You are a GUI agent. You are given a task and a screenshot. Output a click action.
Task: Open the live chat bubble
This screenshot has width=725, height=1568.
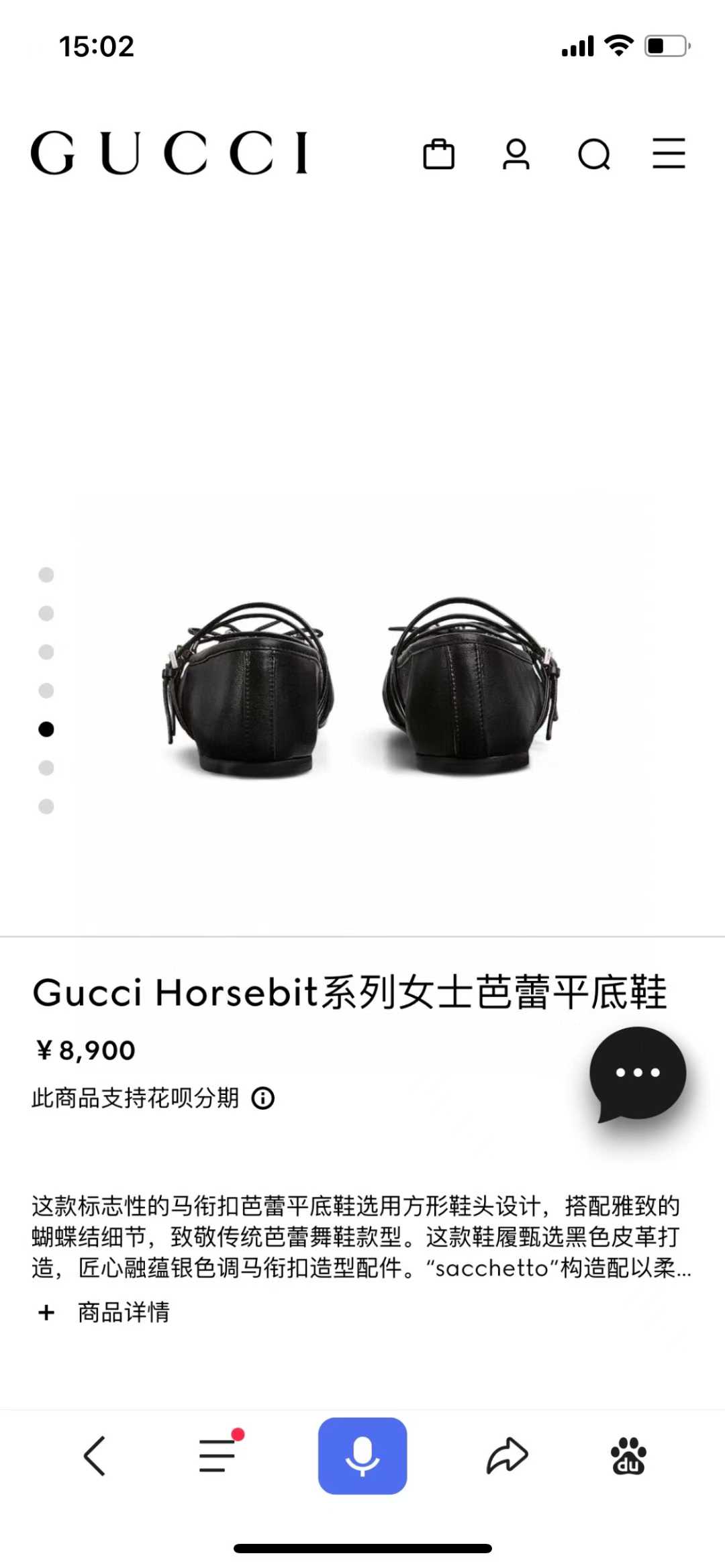point(637,1074)
